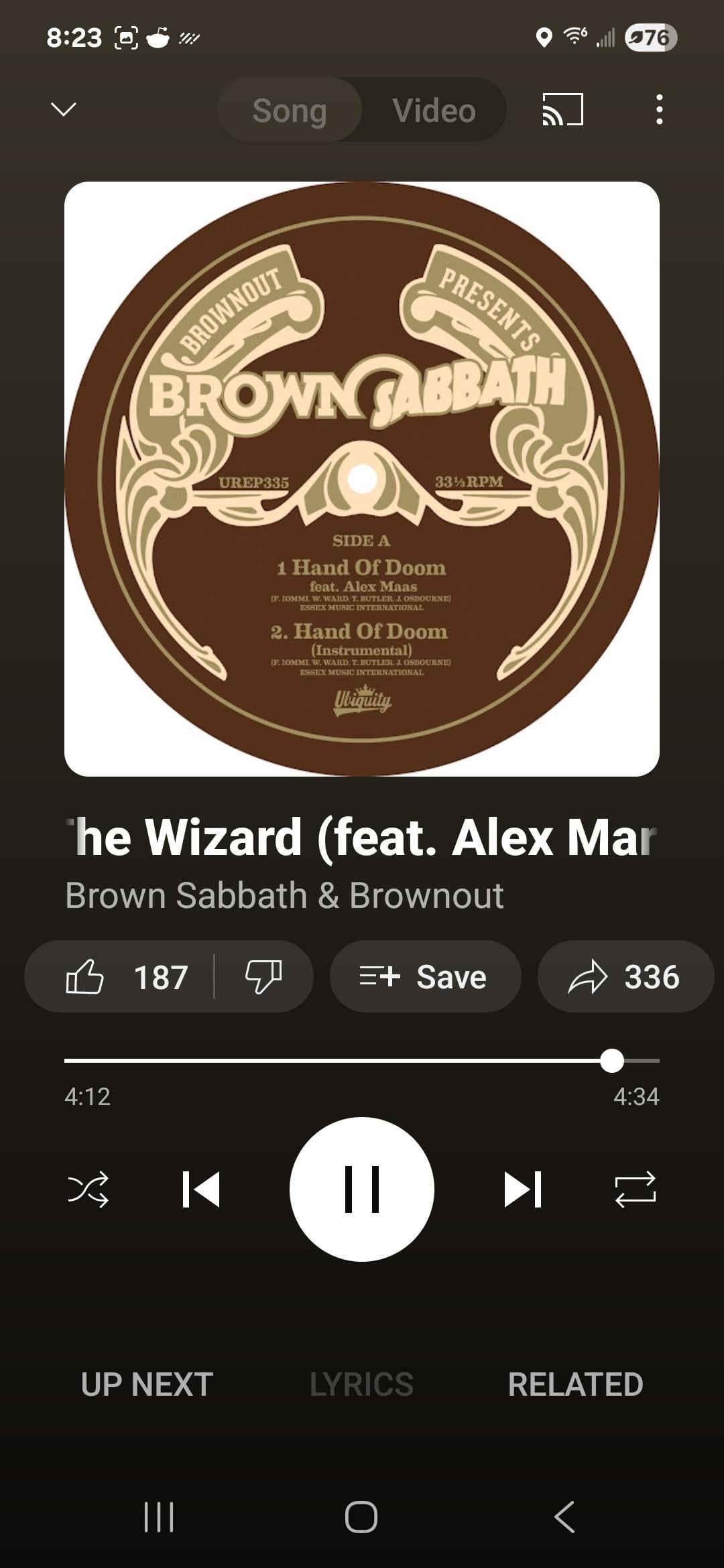Open the three-dot overflow menu
Image resolution: width=724 pixels, height=1568 pixels.
[x=659, y=109]
